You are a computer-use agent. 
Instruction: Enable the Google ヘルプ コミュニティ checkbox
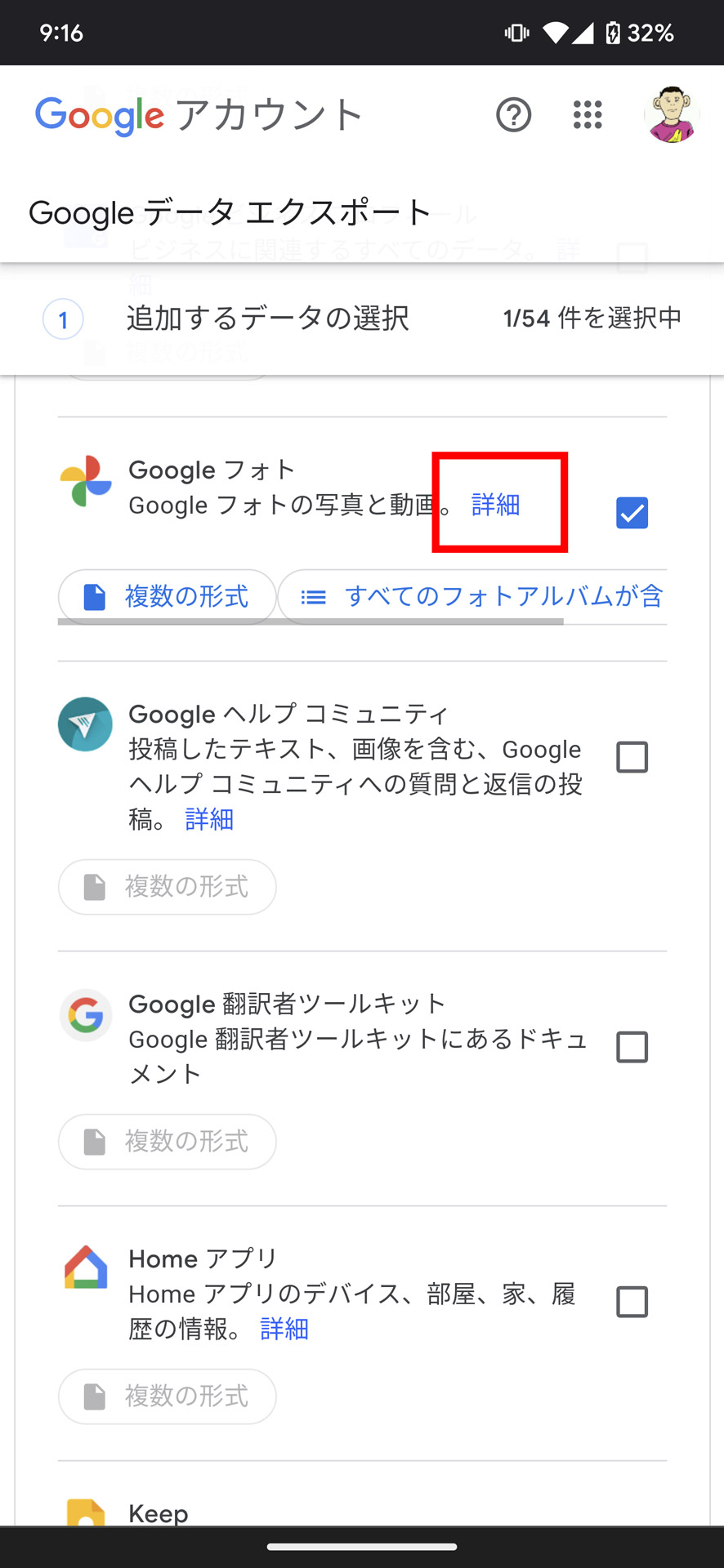pyautogui.click(x=631, y=757)
